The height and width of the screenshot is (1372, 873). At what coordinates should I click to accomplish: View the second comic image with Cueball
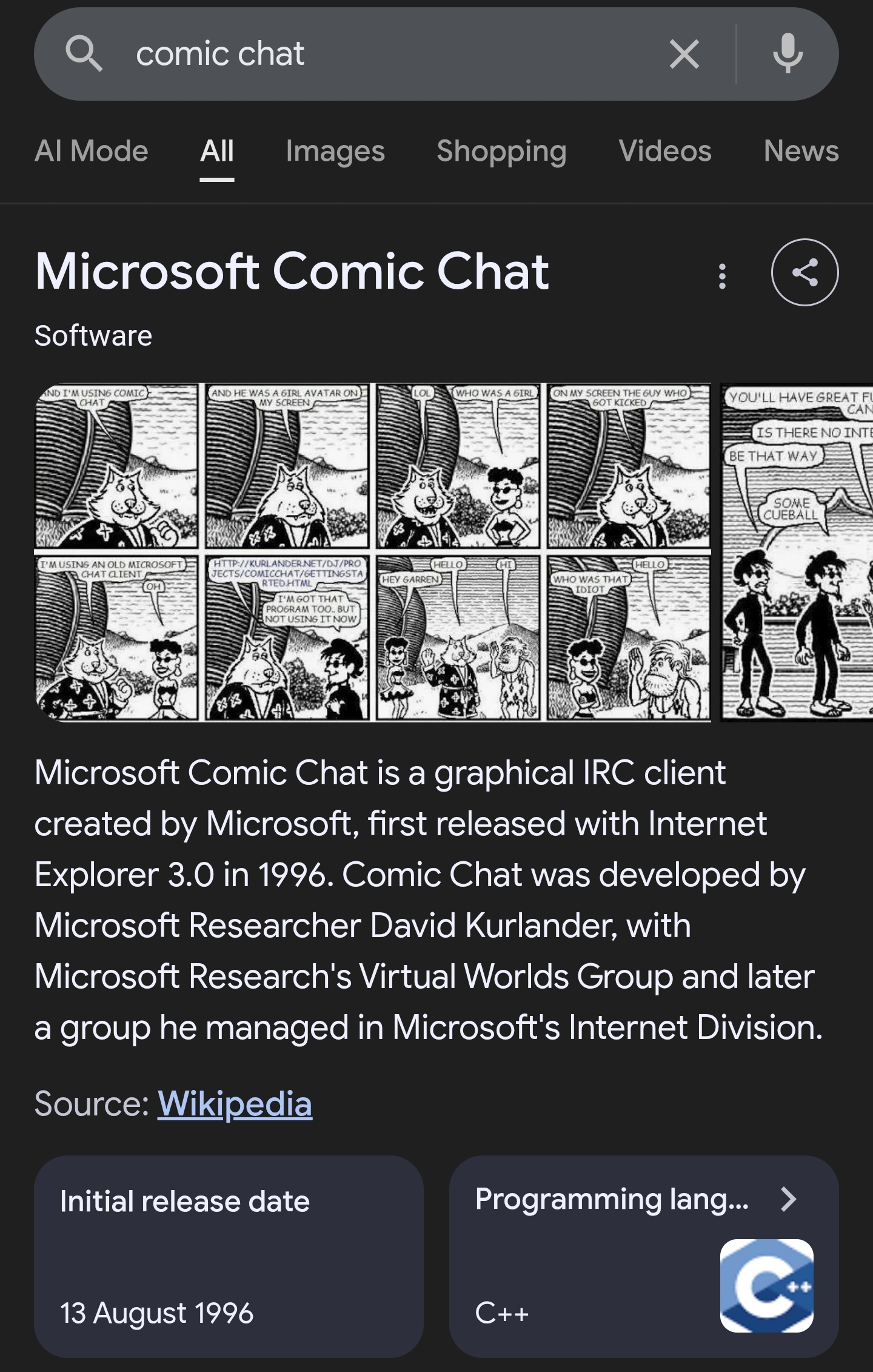click(x=797, y=553)
